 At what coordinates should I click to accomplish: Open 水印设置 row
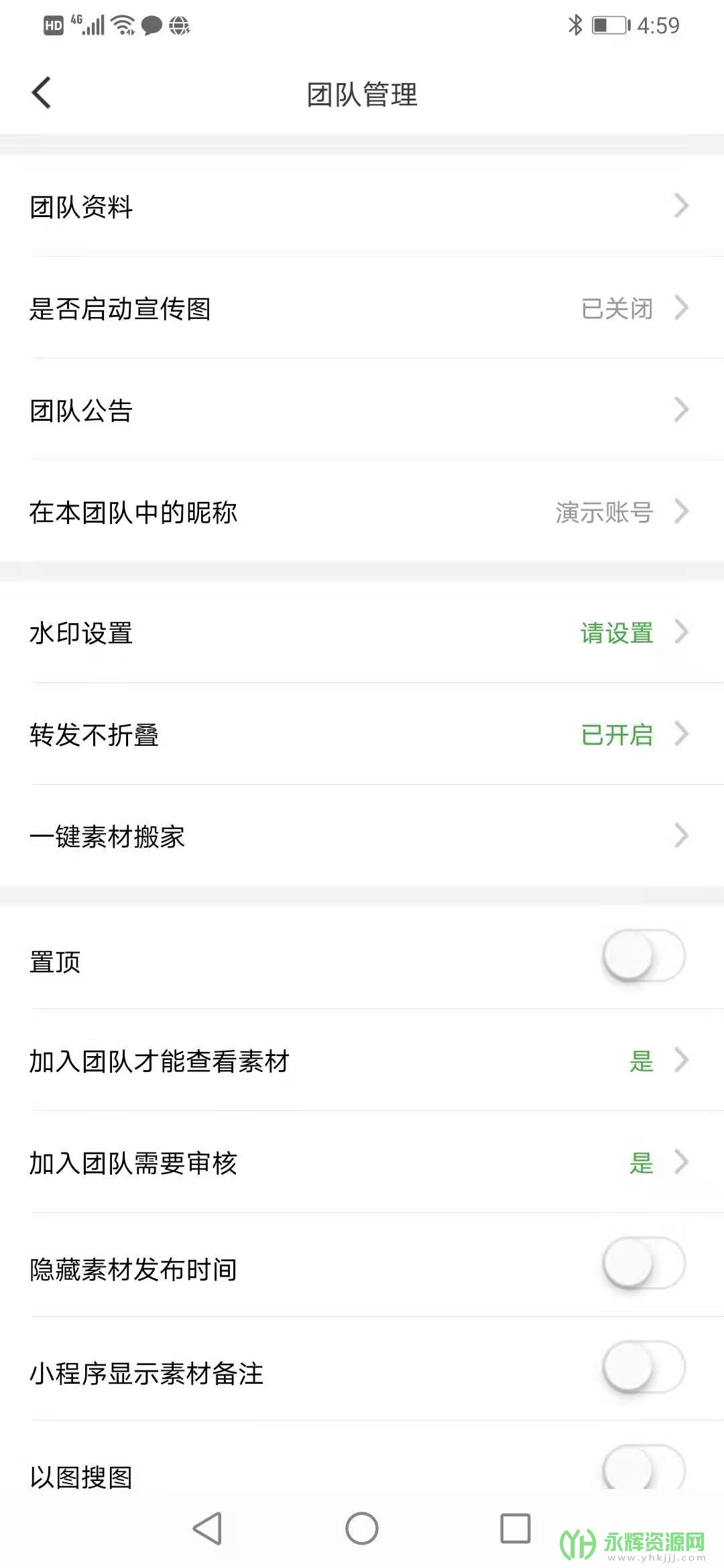tap(362, 633)
